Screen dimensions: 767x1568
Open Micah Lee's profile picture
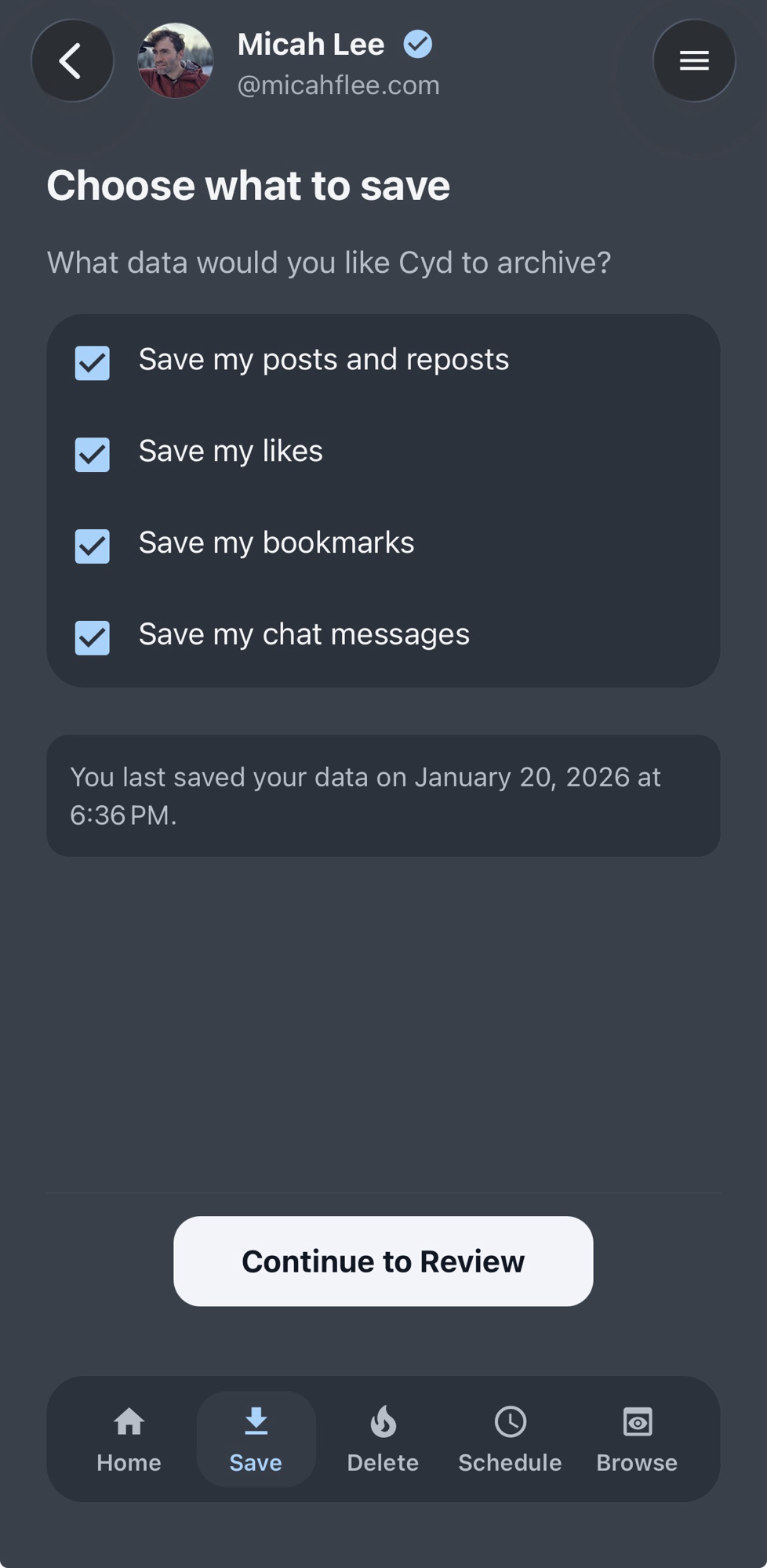pyautogui.click(x=175, y=61)
